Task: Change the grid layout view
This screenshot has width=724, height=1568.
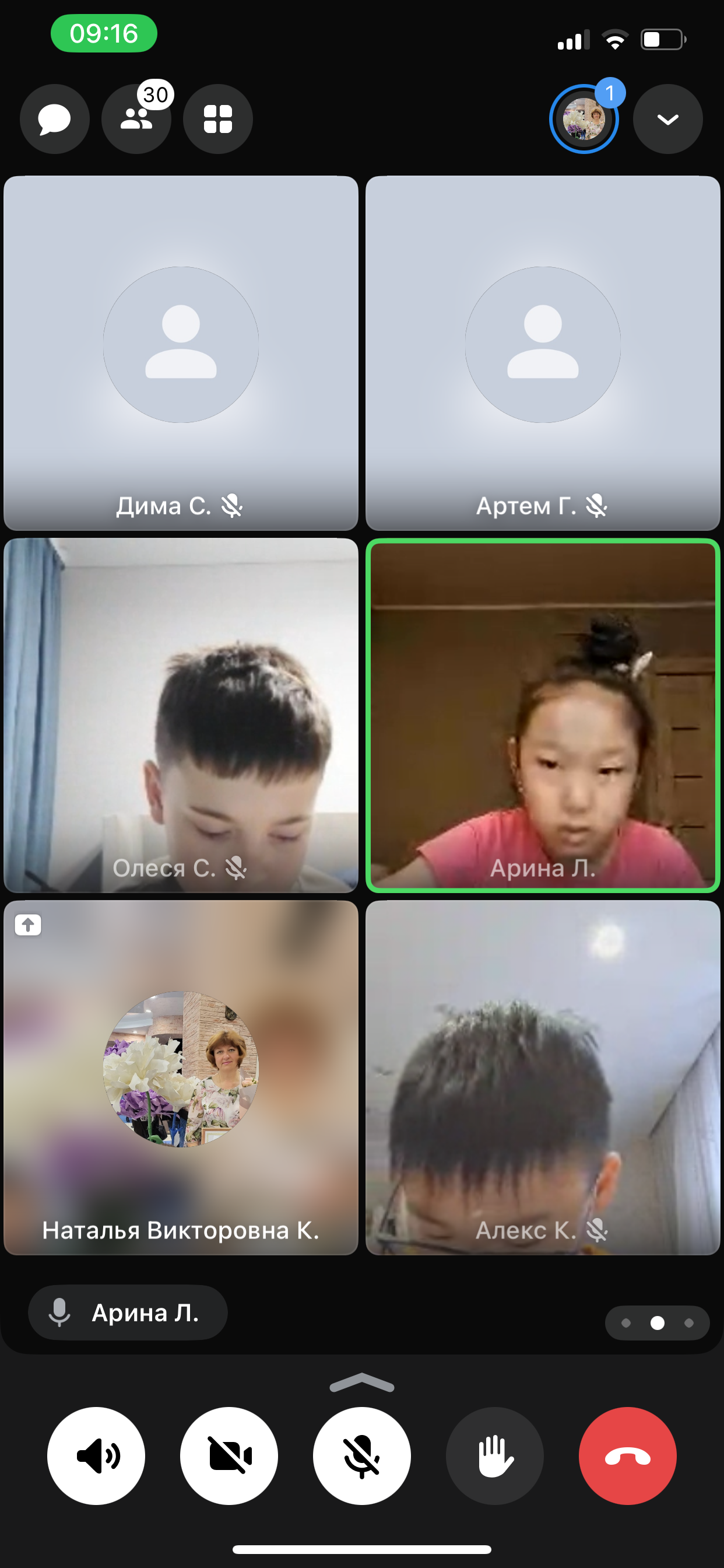Action: click(218, 118)
